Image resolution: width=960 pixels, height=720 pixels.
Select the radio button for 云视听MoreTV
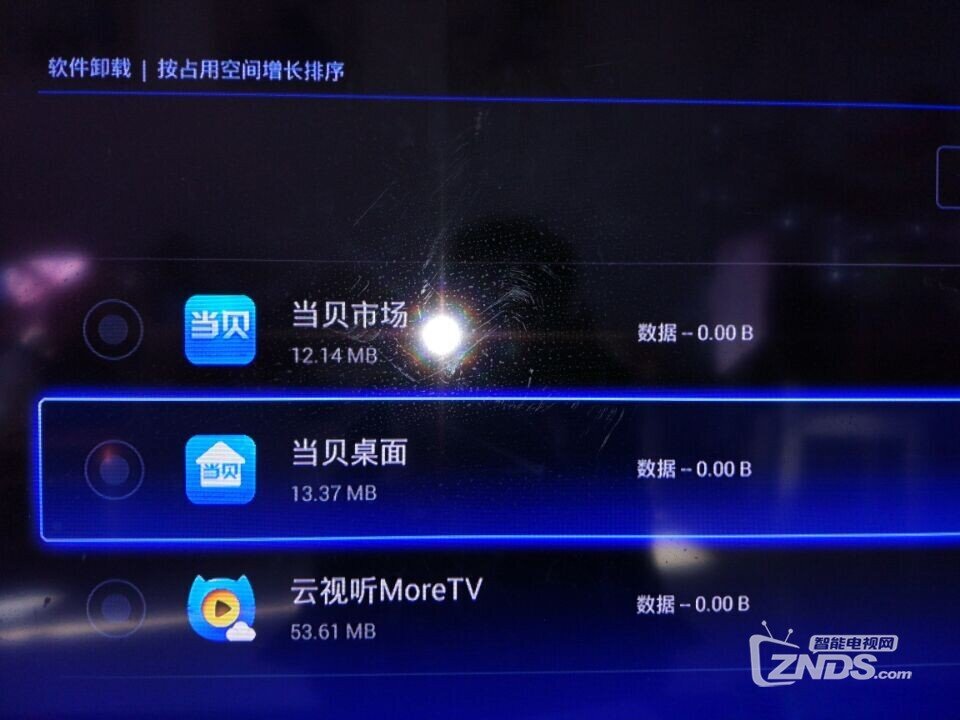tap(116, 607)
